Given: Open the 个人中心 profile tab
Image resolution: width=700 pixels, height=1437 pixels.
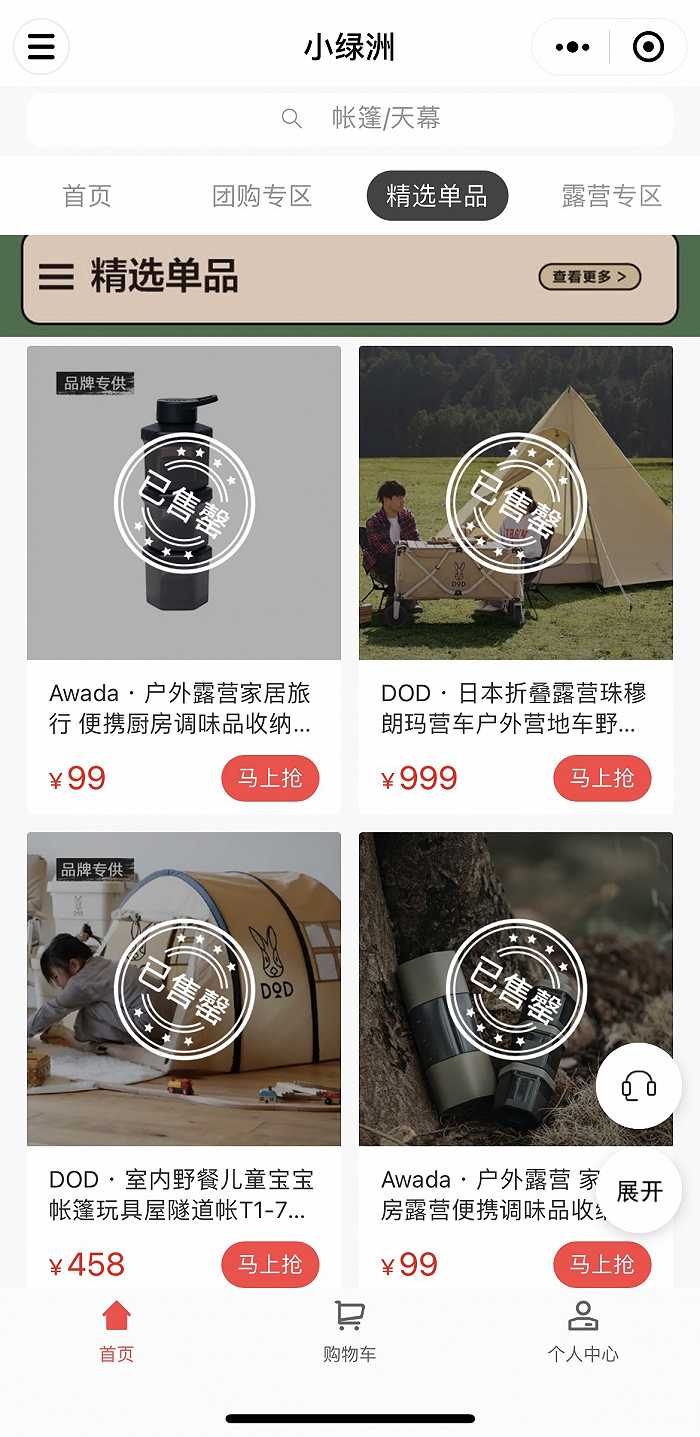Looking at the screenshot, I should [x=582, y=1331].
